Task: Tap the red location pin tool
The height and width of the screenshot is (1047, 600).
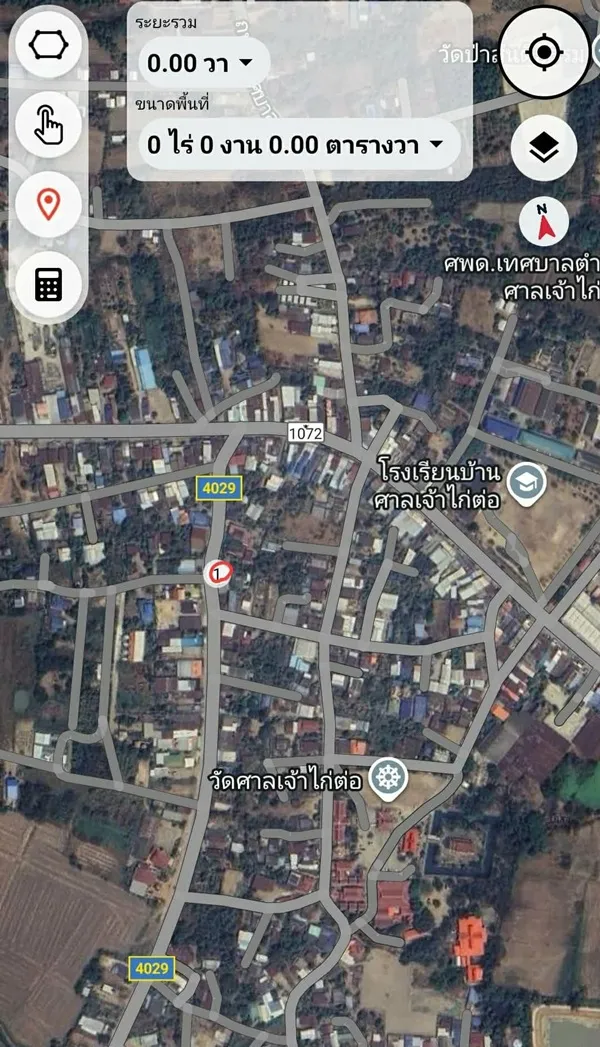Action: tap(48, 205)
